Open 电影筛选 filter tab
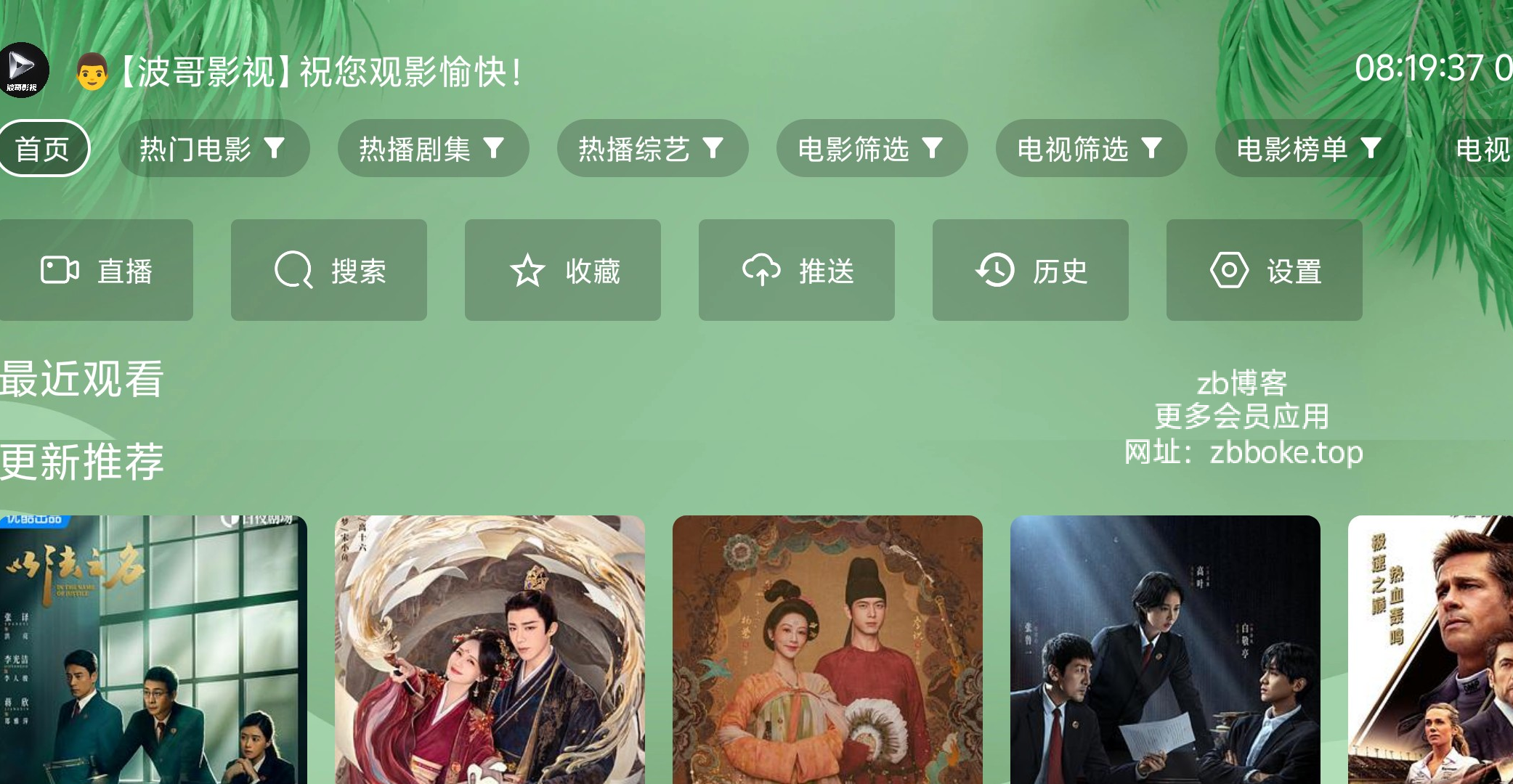Viewport: 1513px width, 784px height. 872,149
